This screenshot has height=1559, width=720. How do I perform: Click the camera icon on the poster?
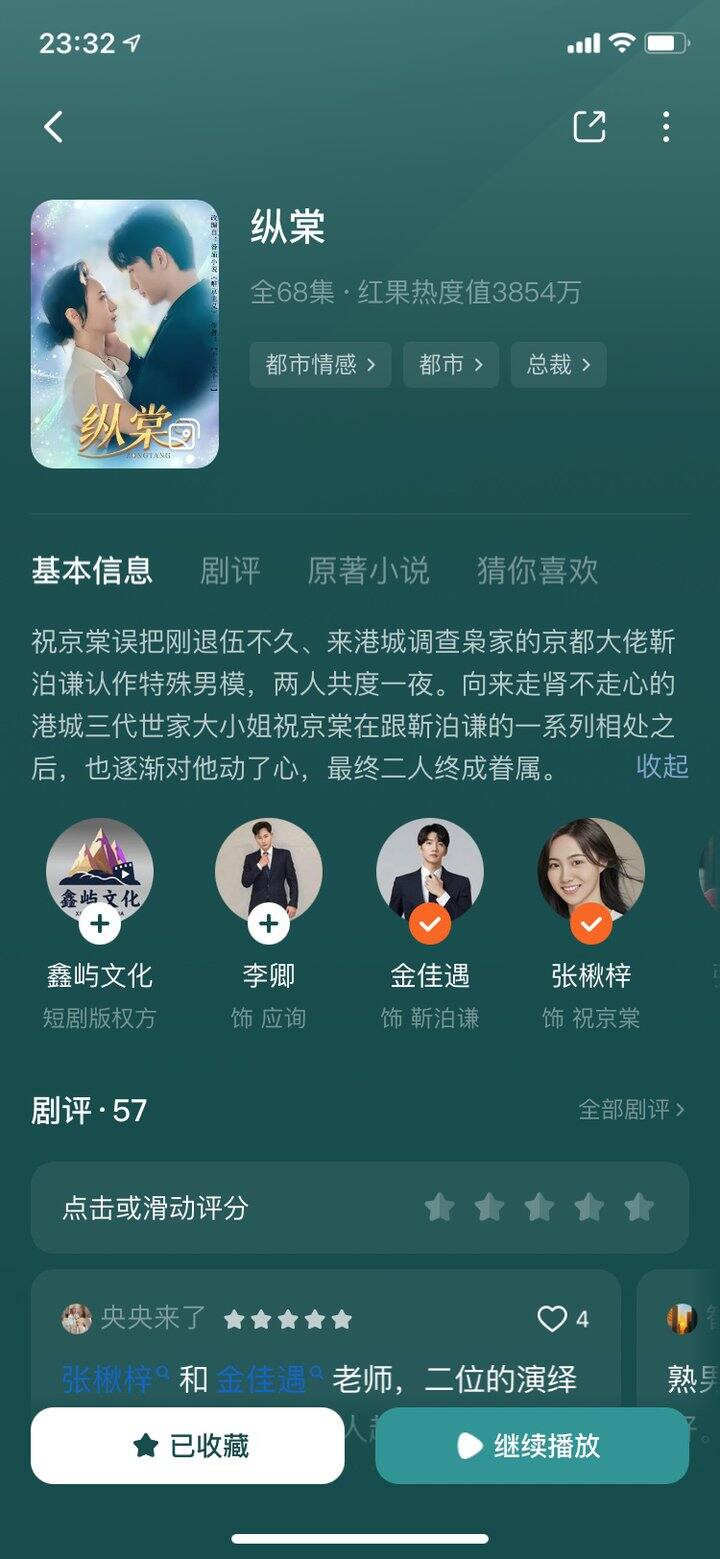point(182,432)
